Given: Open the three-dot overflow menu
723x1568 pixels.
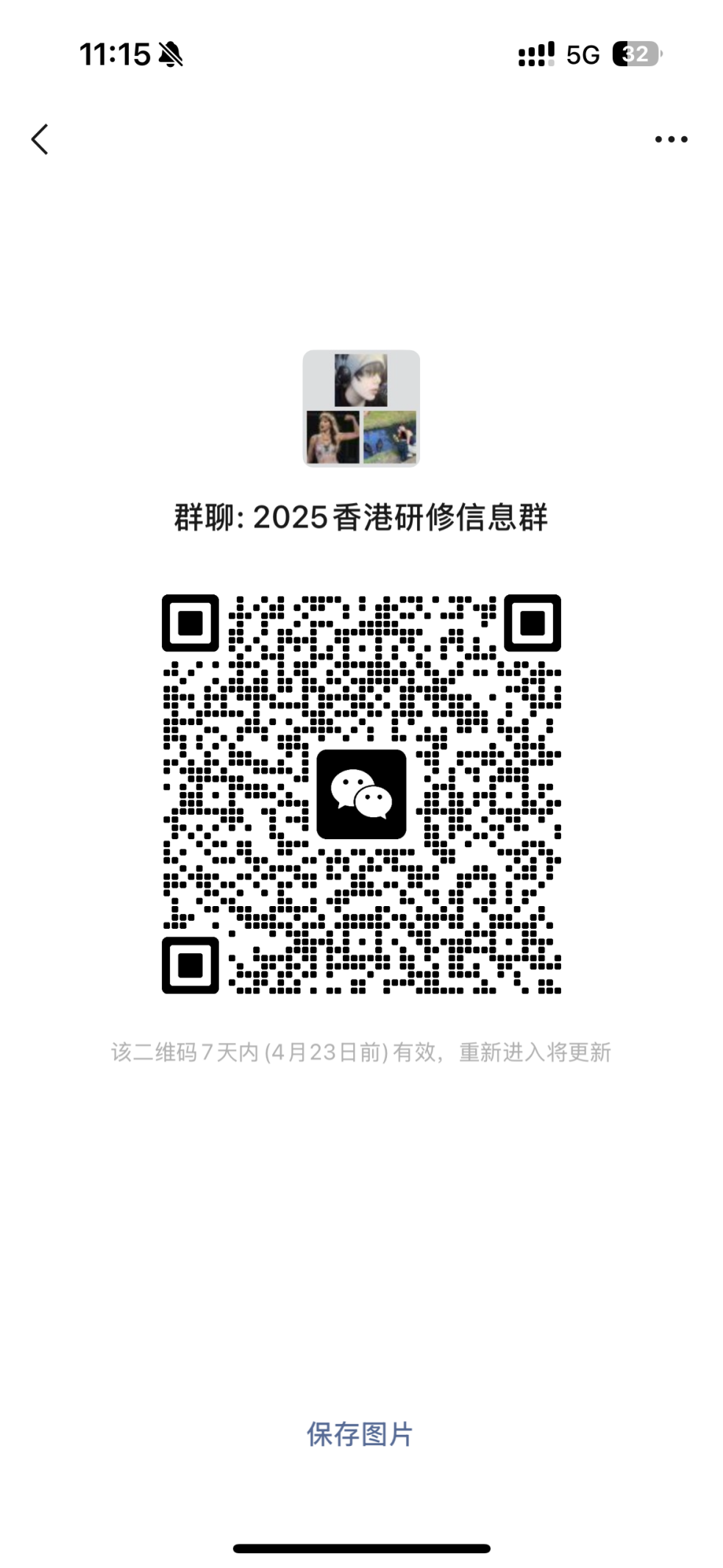Looking at the screenshot, I should [671, 139].
